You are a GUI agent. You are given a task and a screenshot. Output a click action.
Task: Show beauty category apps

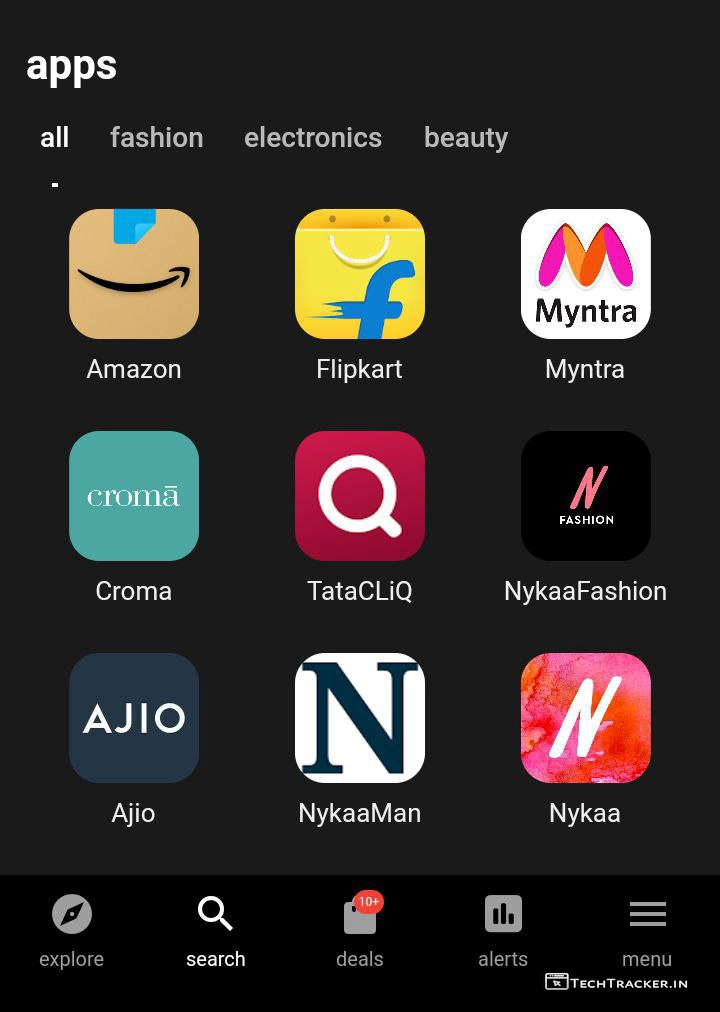(x=465, y=138)
